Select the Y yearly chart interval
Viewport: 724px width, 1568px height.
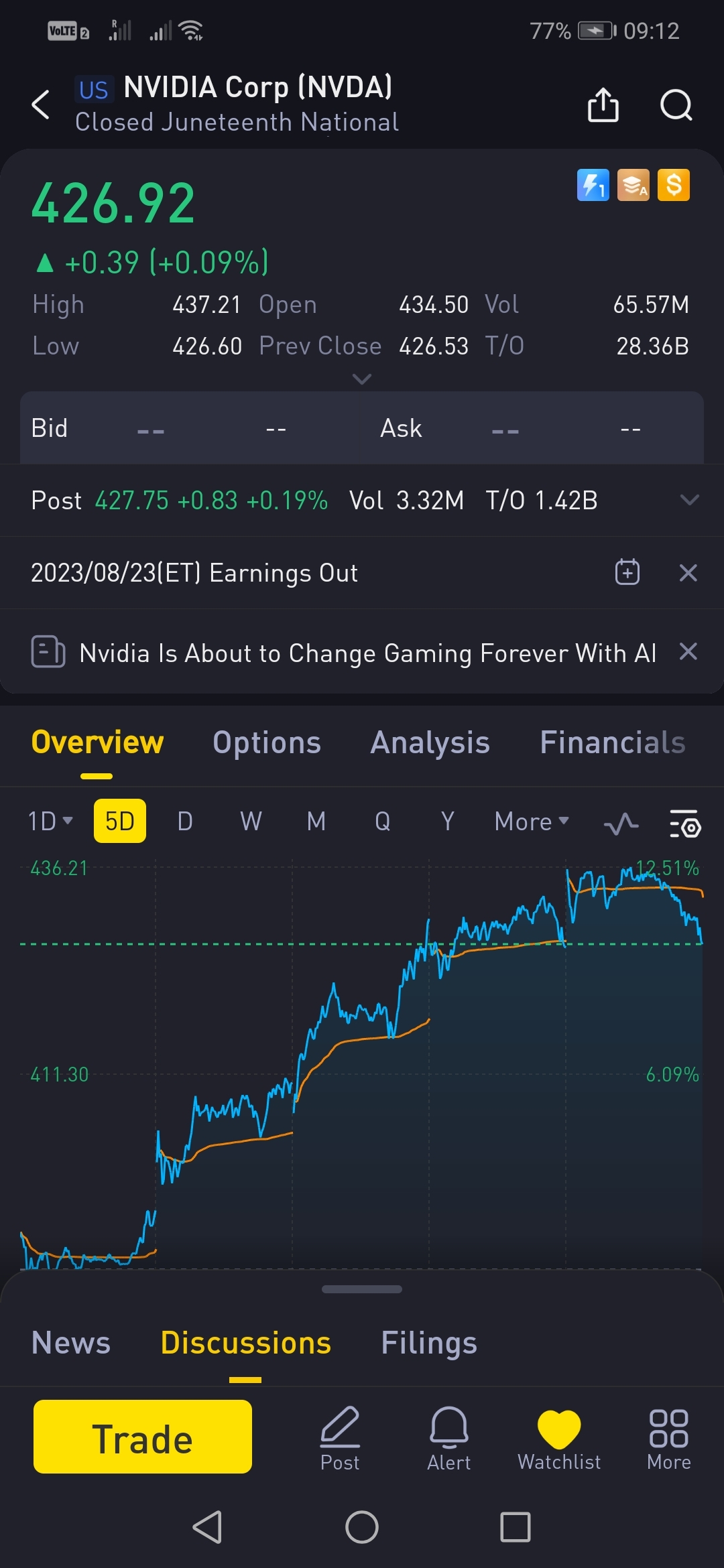(x=447, y=821)
